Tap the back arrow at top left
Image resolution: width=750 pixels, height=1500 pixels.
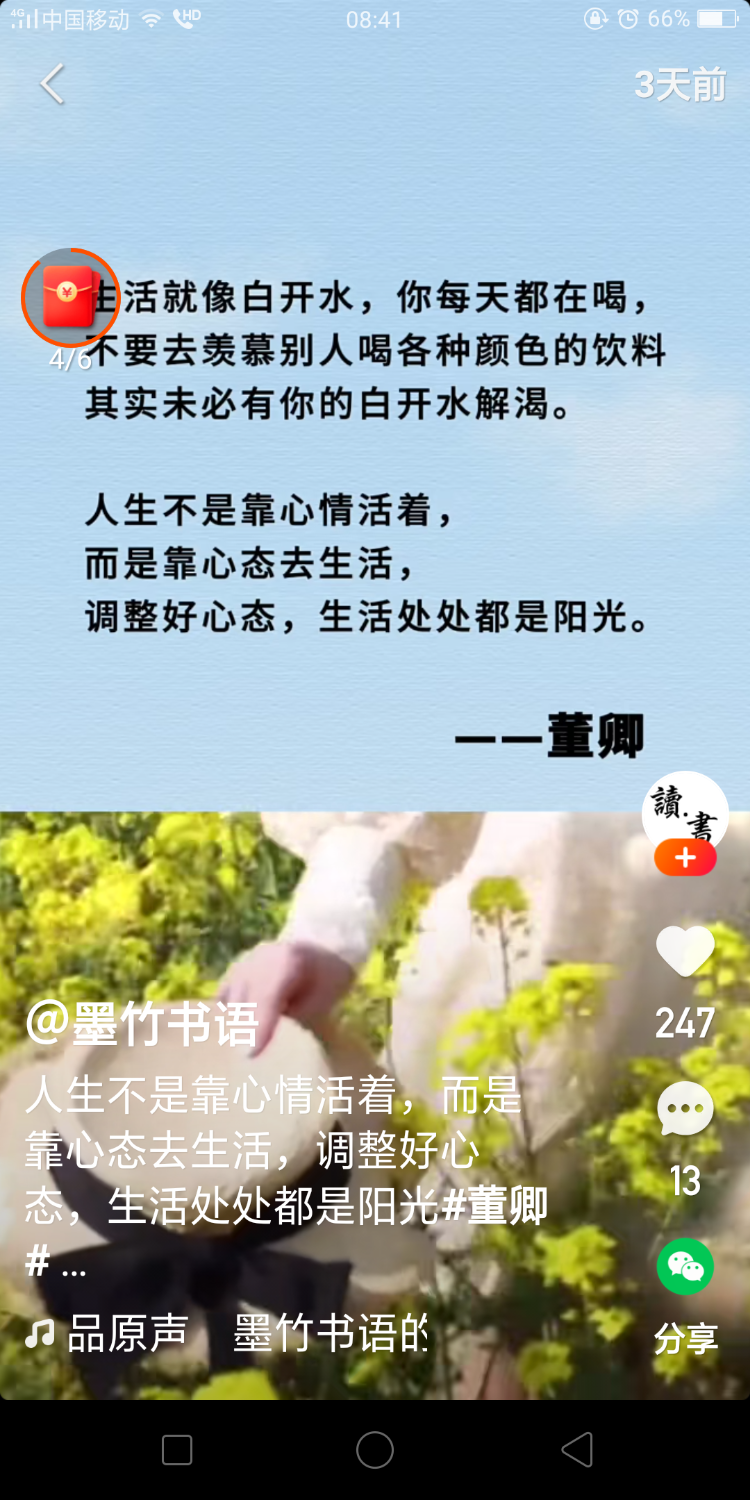pos(50,84)
